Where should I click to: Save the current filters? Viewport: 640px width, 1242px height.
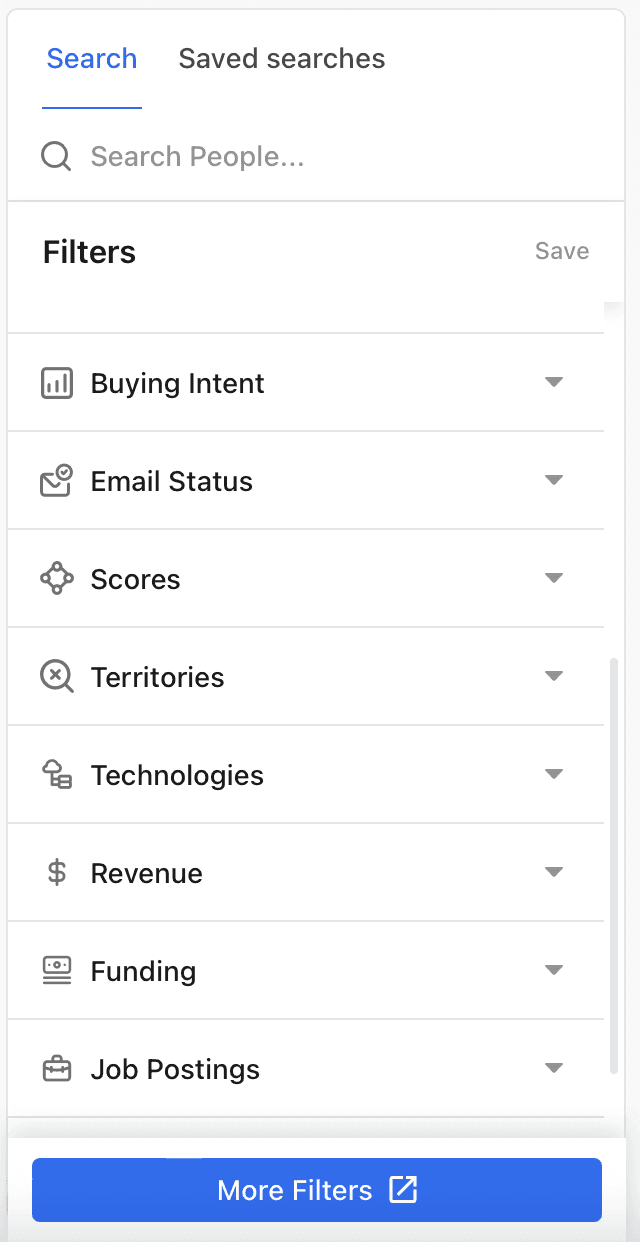tap(561, 251)
